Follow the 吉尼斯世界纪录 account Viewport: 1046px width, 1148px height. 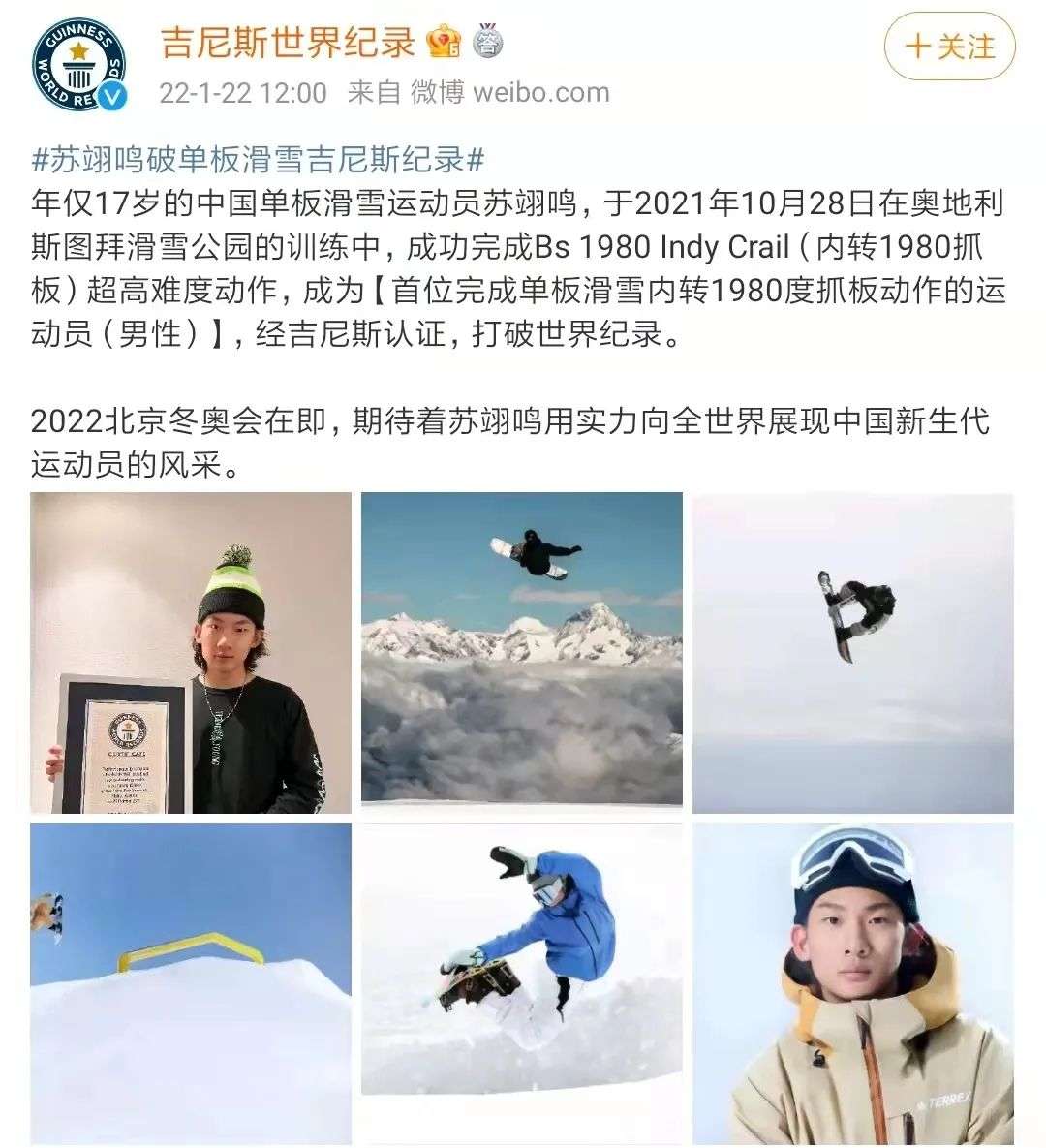click(949, 47)
